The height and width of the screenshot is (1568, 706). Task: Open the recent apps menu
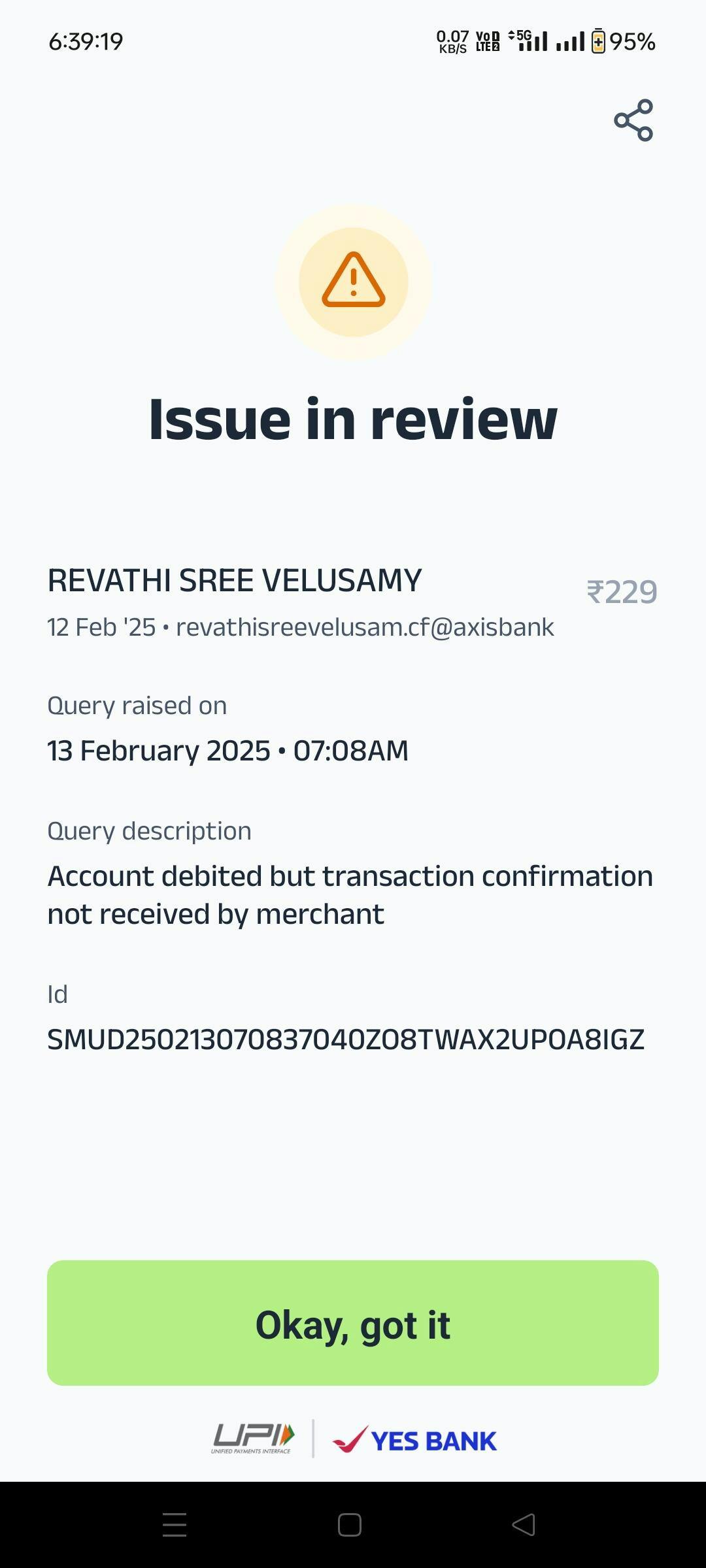175,1525
